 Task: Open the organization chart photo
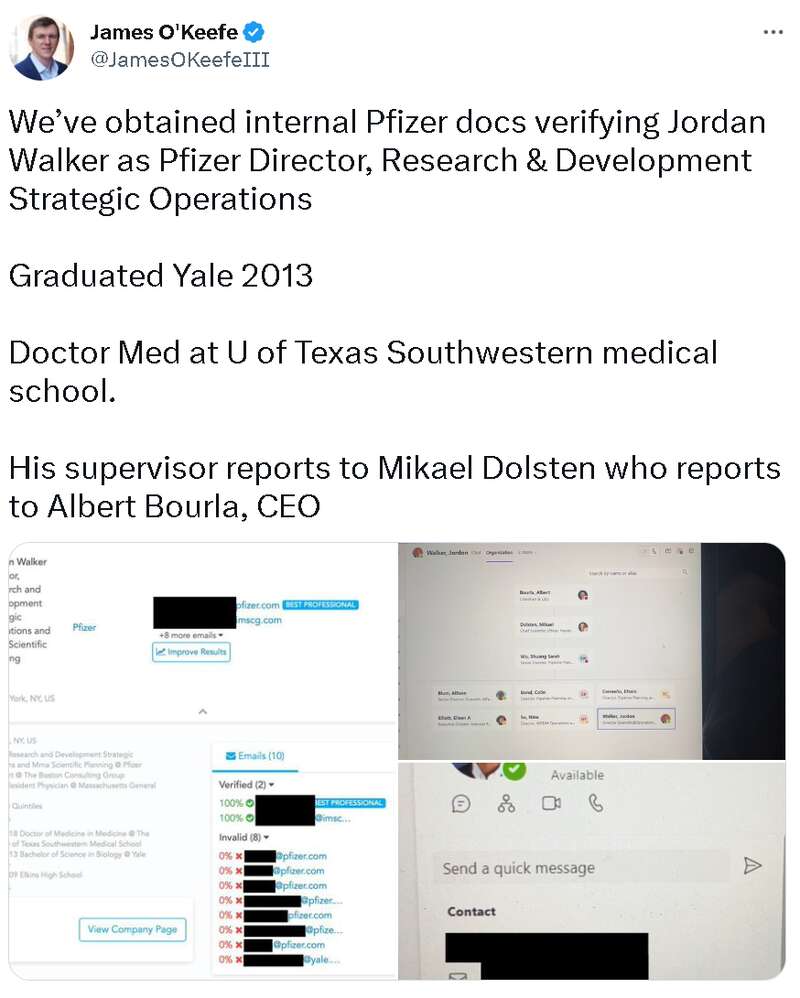[x=592, y=650]
